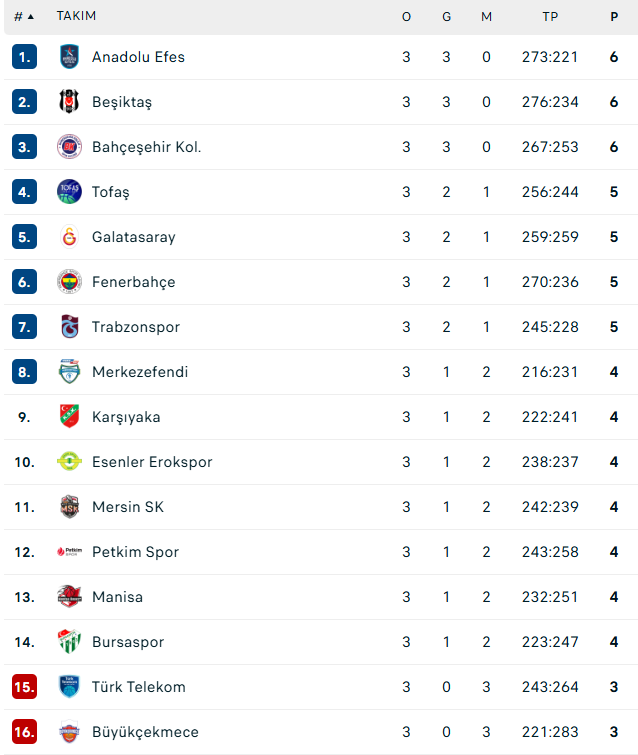Open the Merkezefendi team page
638x755 pixels.
click(x=140, y=372)
